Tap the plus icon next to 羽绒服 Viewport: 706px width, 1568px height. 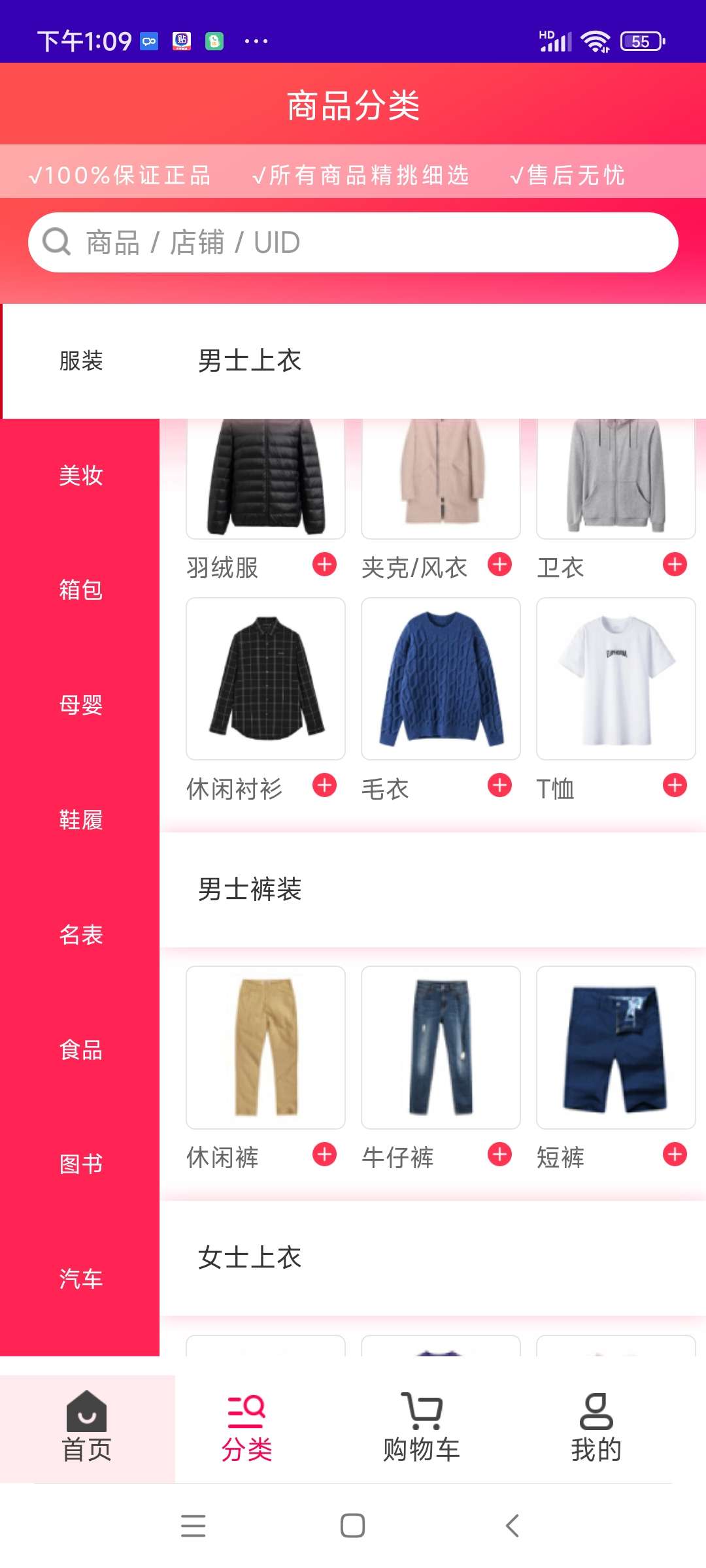pyautogui.click(x=324, y=564)
